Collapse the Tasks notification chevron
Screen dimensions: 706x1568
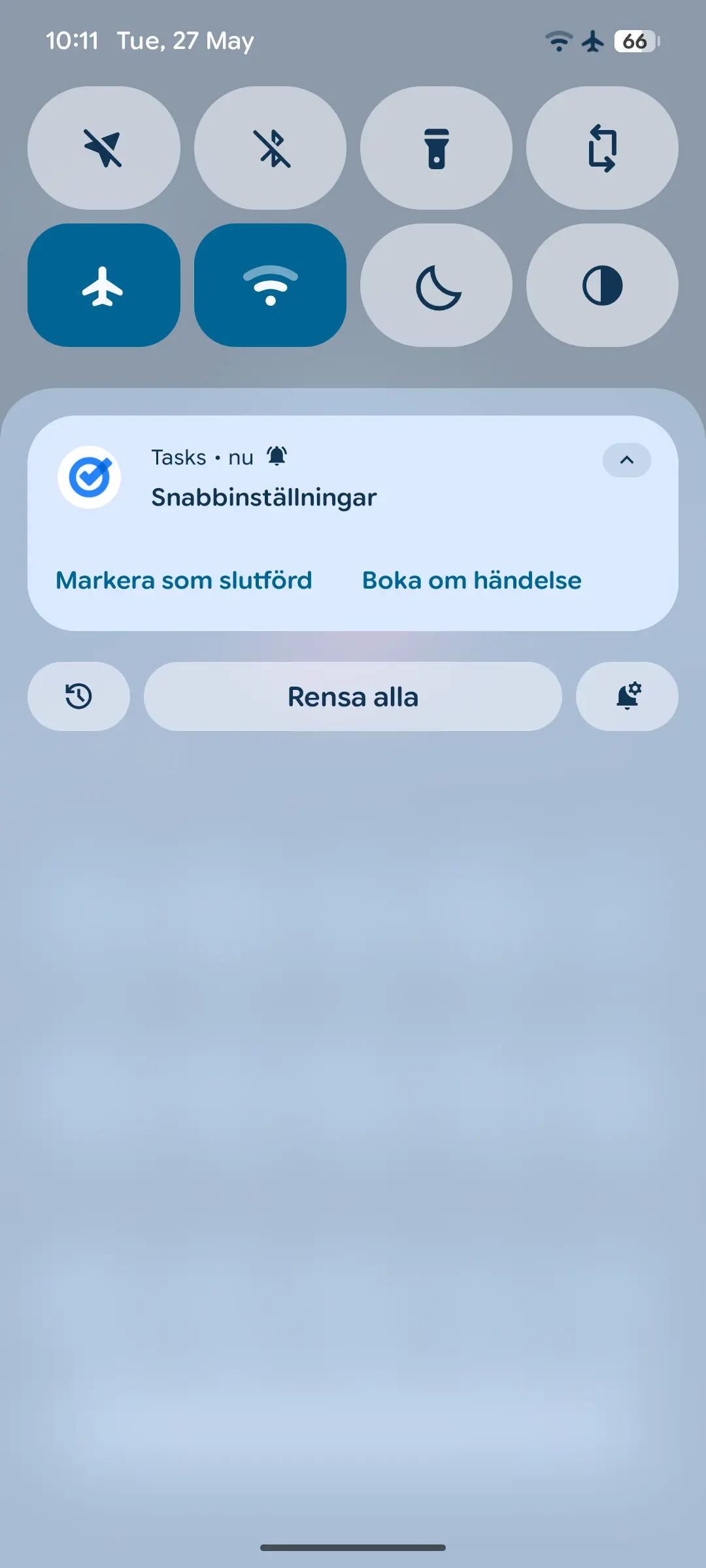coord(626,460)
